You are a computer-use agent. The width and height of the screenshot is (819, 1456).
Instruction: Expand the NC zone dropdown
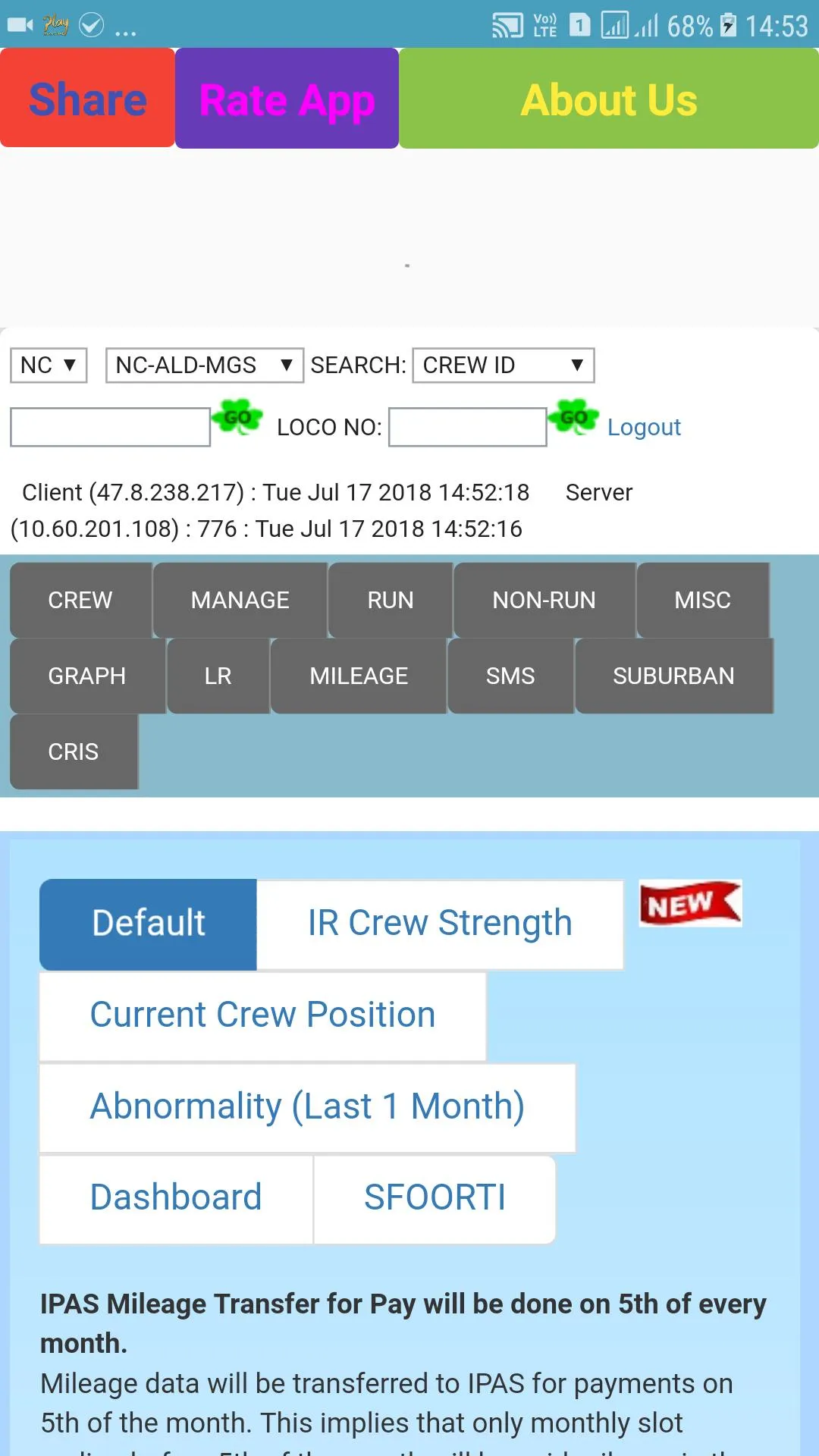[x=49, y=366]
